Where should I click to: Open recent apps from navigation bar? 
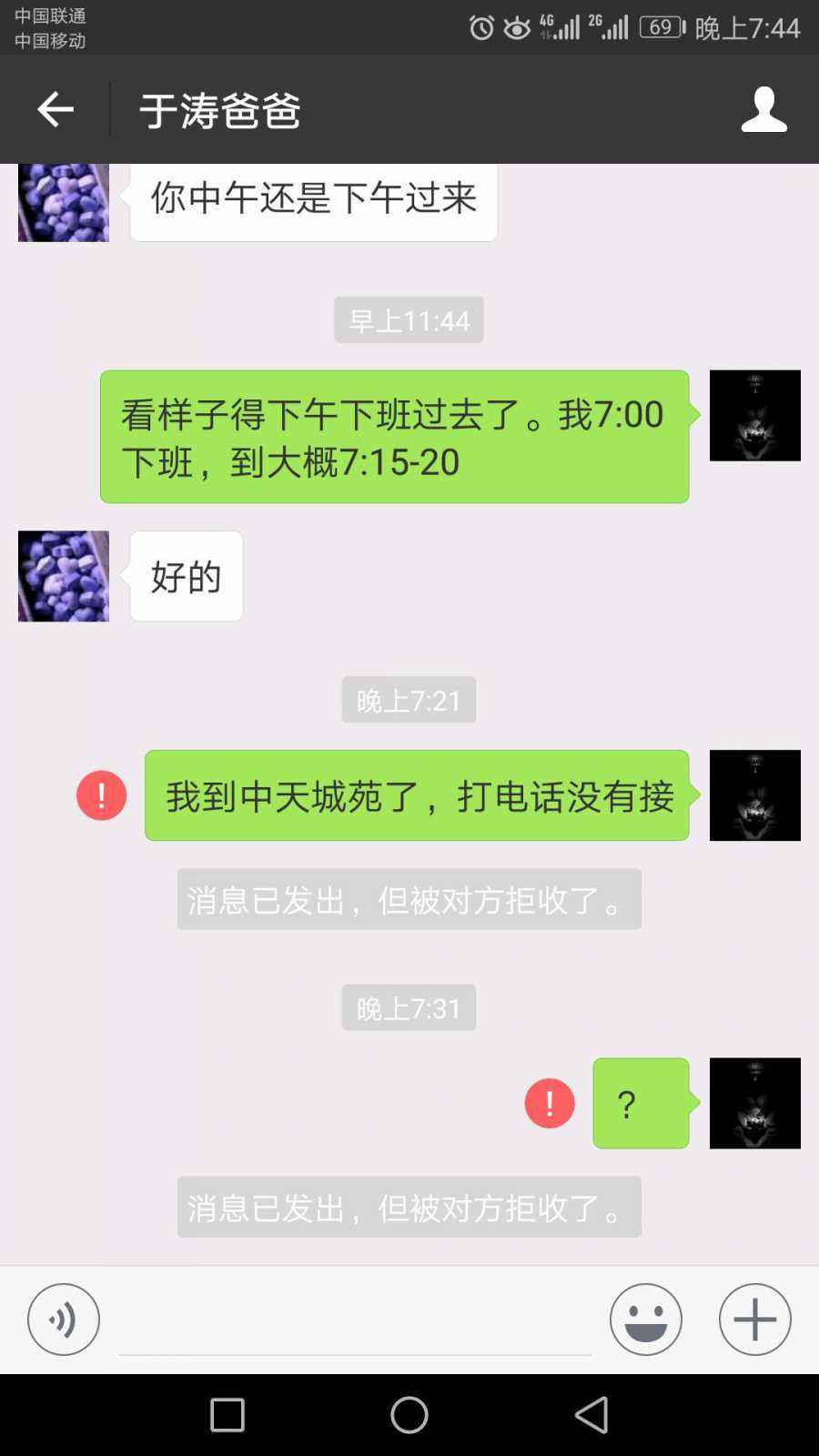227,1415
